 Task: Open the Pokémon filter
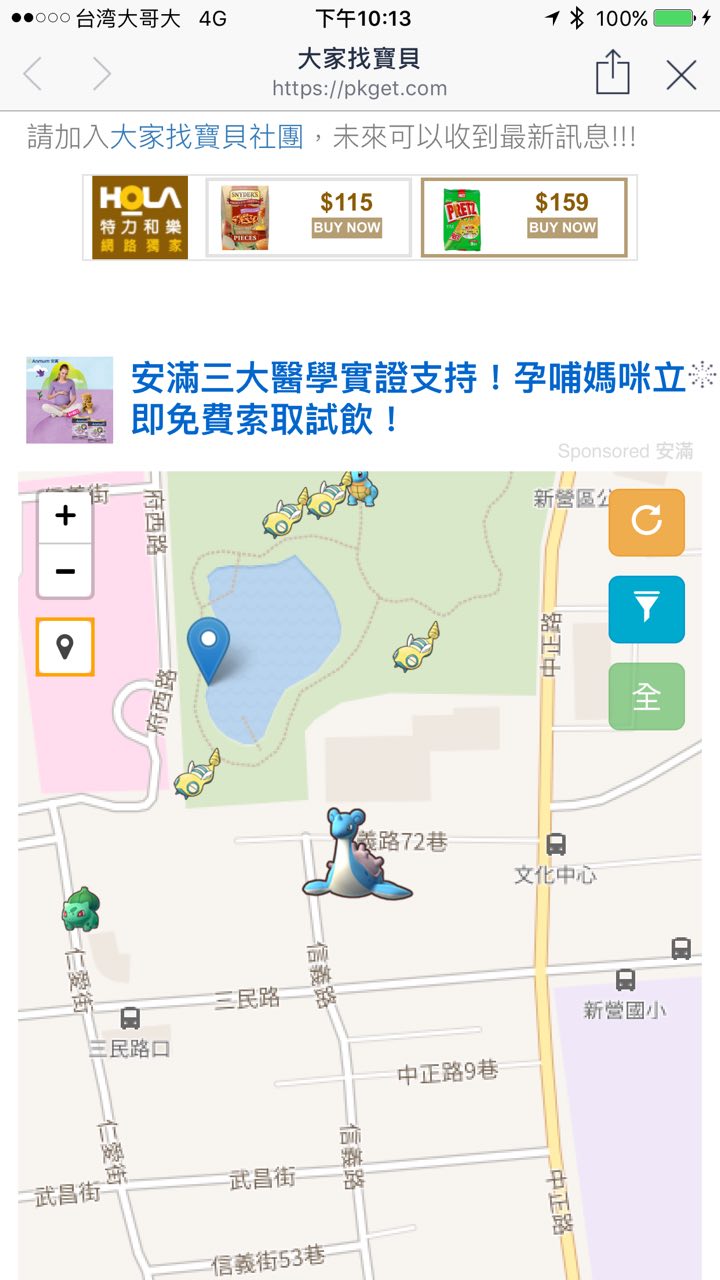click(646, 609)
